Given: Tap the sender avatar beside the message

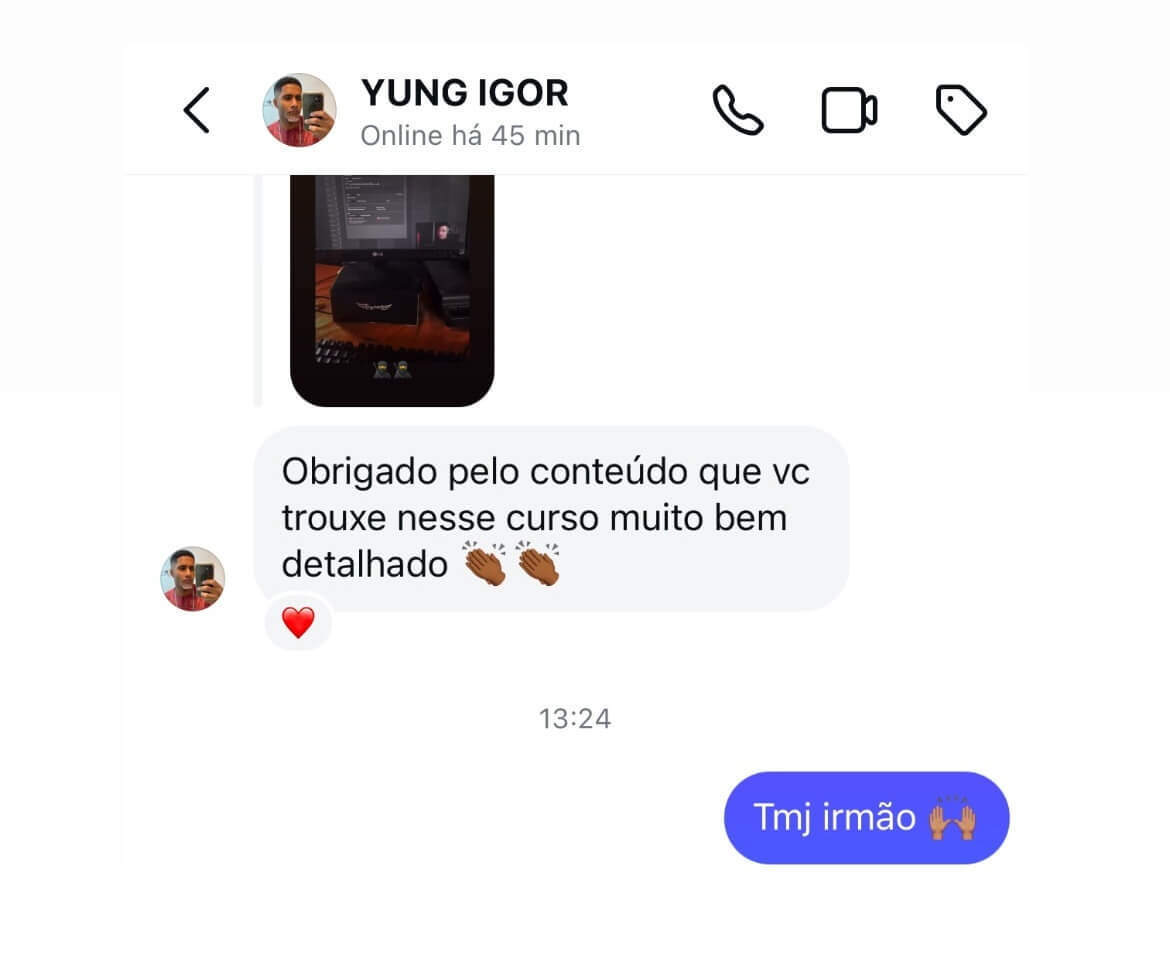Looking at the screenshot, I should [x=193, y=578].
